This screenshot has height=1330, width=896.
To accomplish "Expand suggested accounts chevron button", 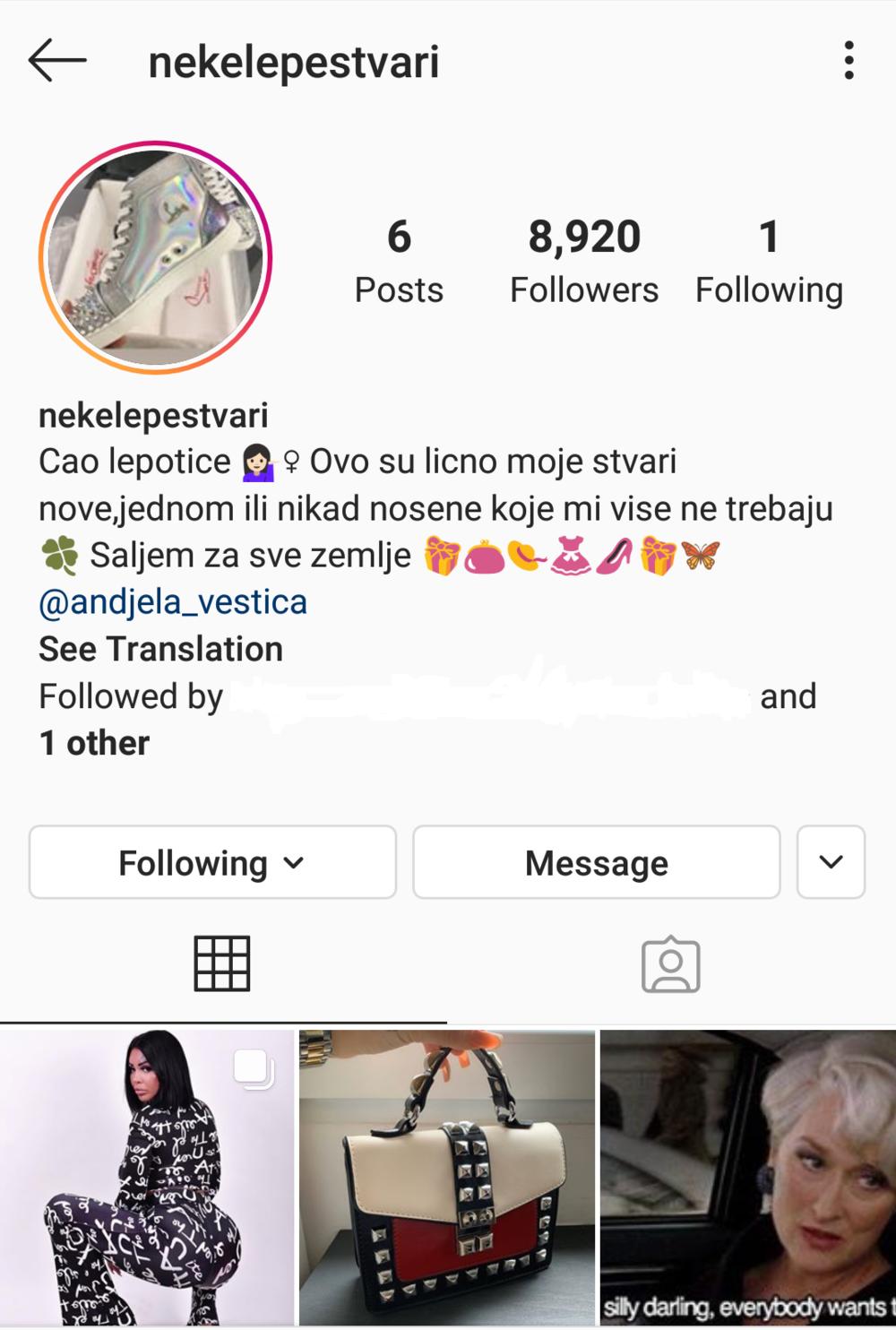I will (831, 862).
